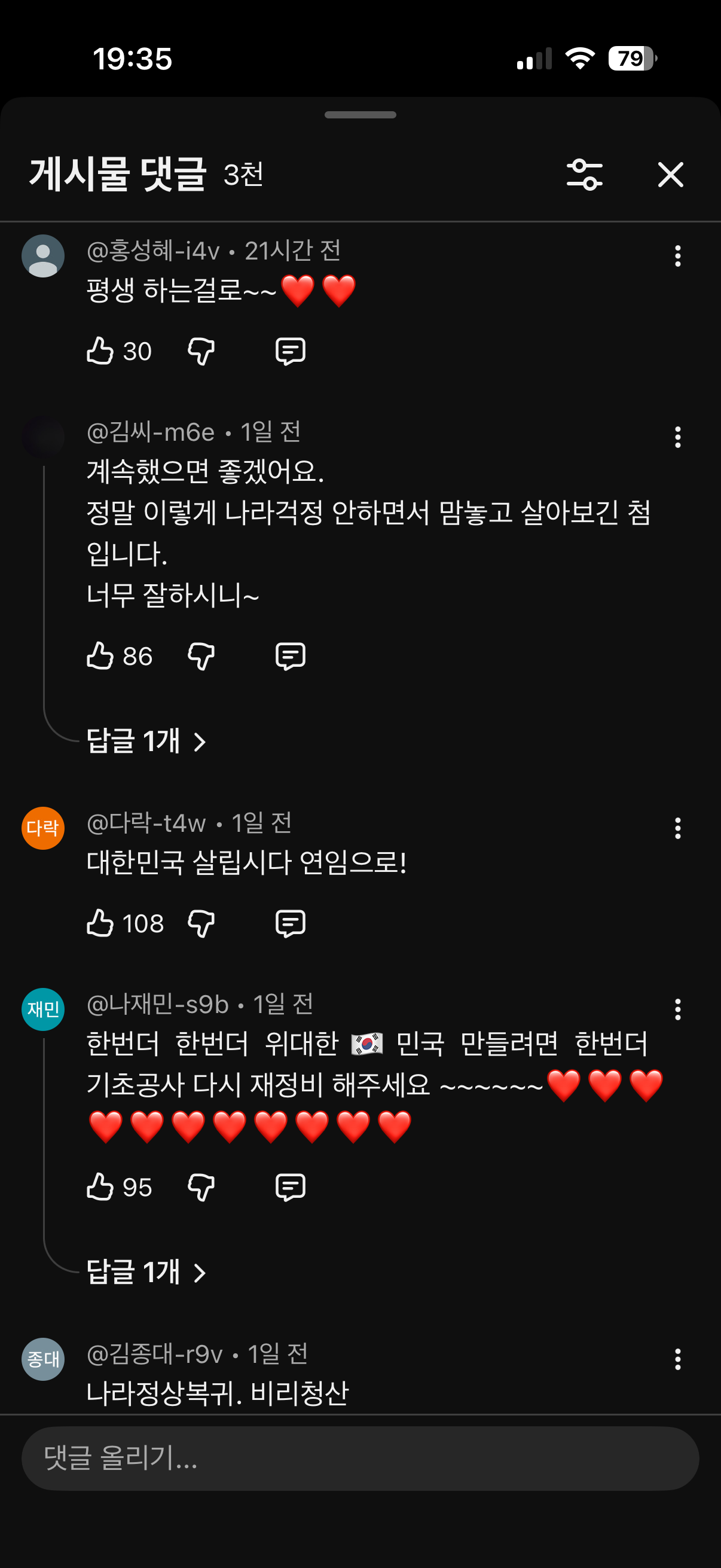The image size is (721, 1568).
Task: Open three-dot menu on @다락-t4w's comment
Action: pyautogui.click(x=677, y=828)
